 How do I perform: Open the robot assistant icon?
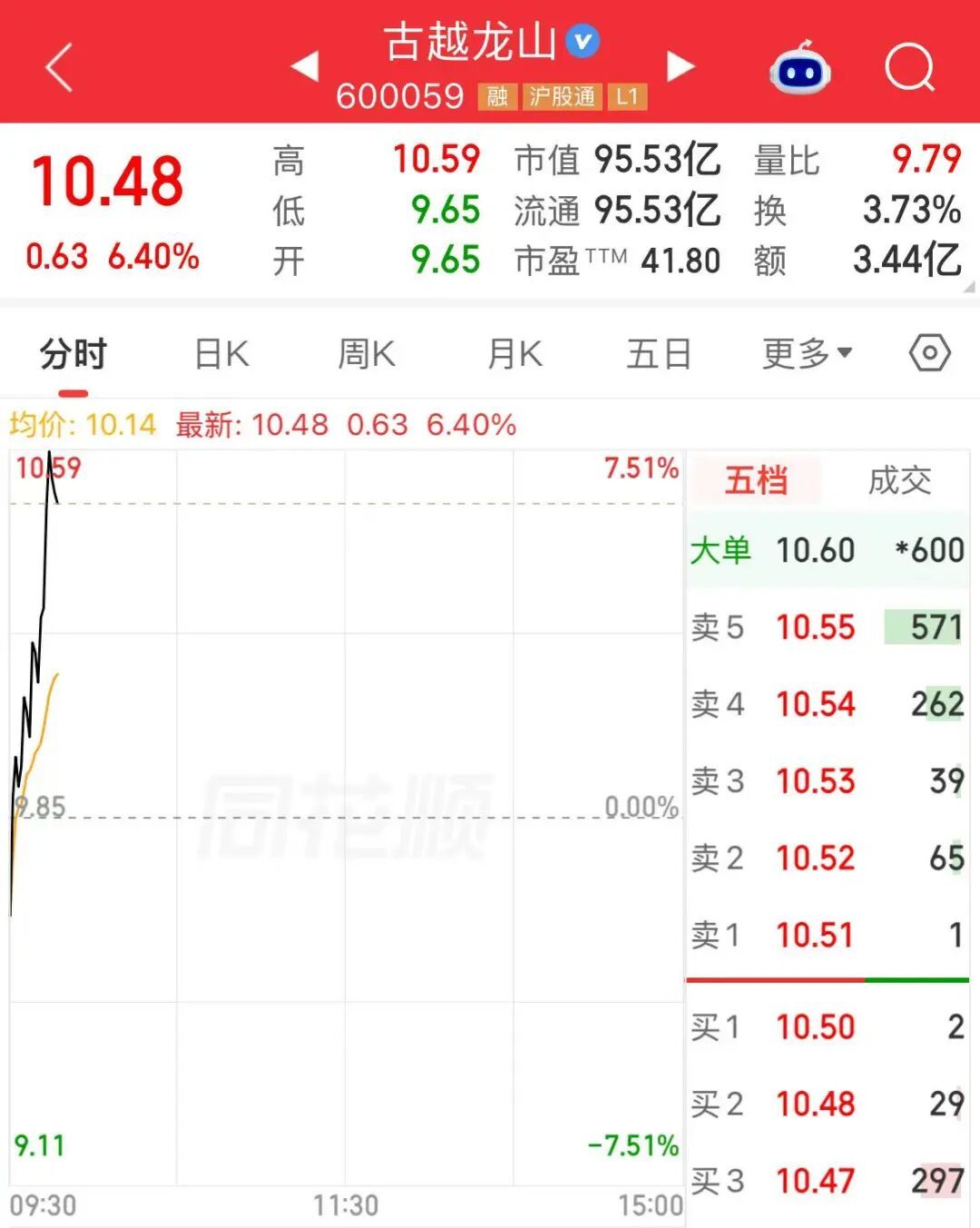point(799,67)
